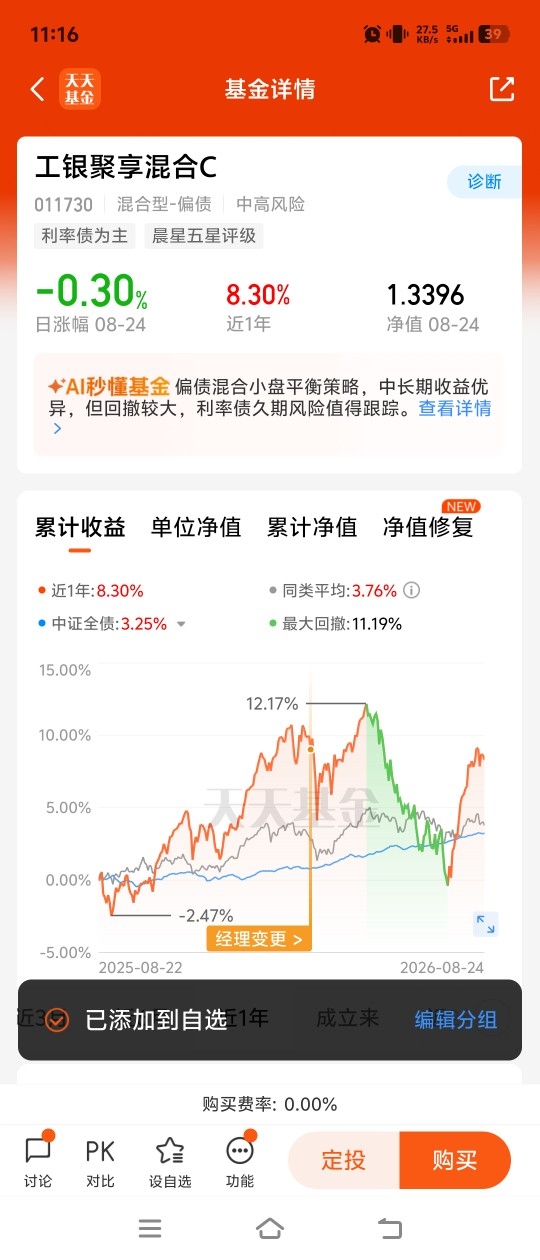Tap the 经理变更 marker on chart

(259, 939)
